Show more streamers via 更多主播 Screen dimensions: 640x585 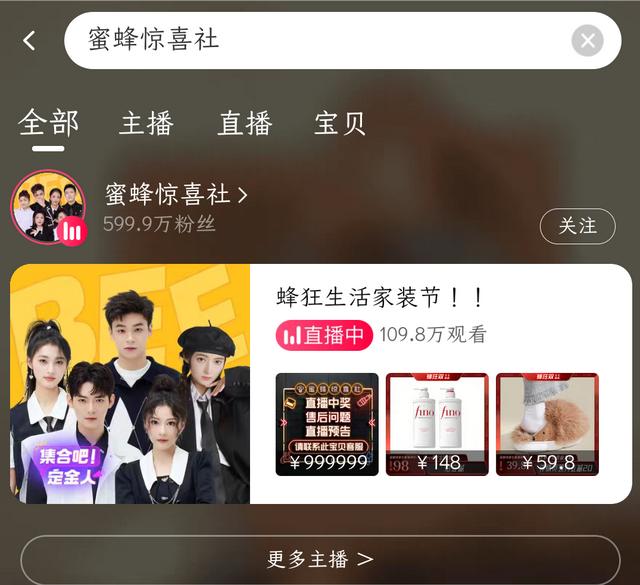click(320, 559)
